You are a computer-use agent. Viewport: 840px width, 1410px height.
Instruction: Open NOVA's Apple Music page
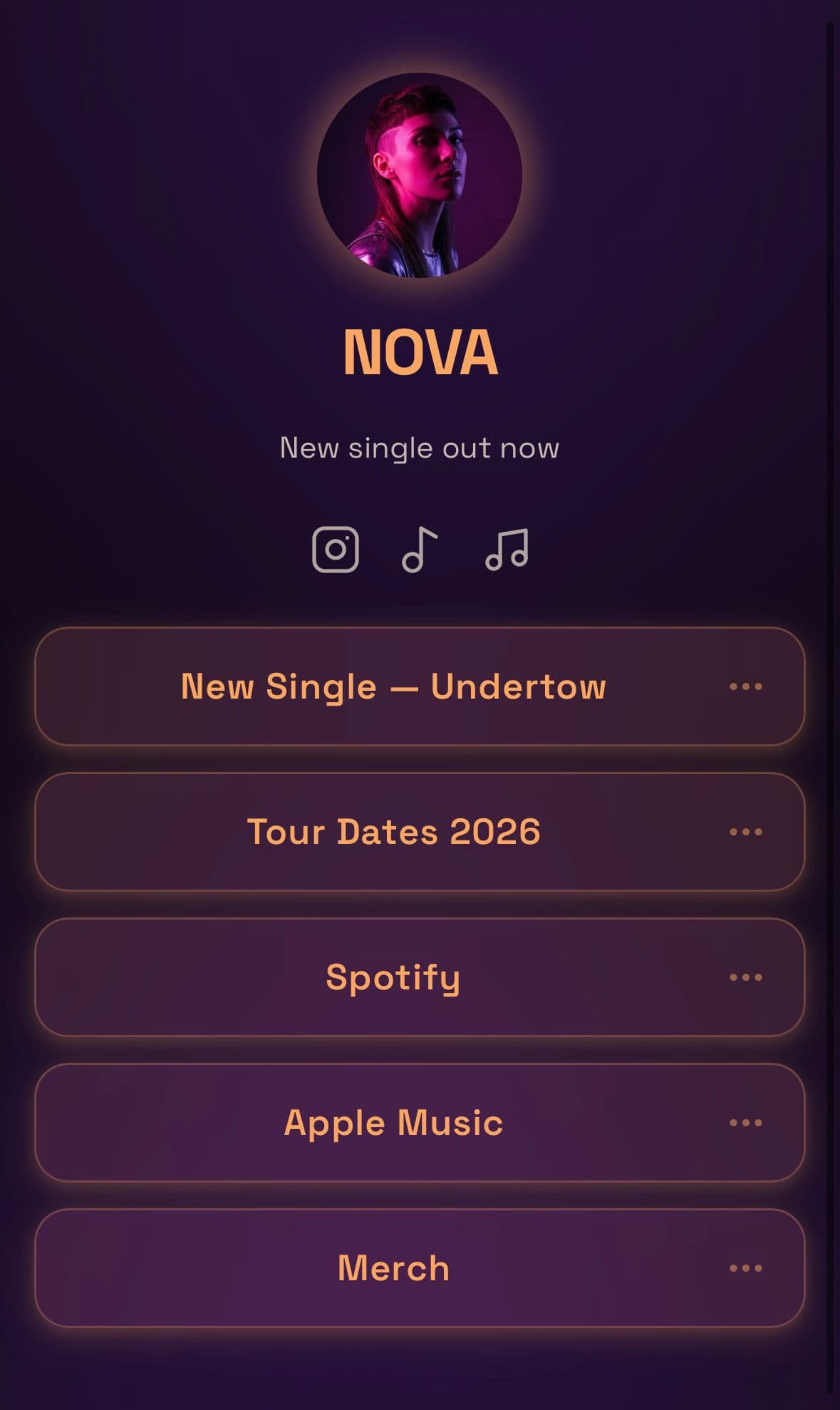pyautogui.click(x=393, y=1123)
